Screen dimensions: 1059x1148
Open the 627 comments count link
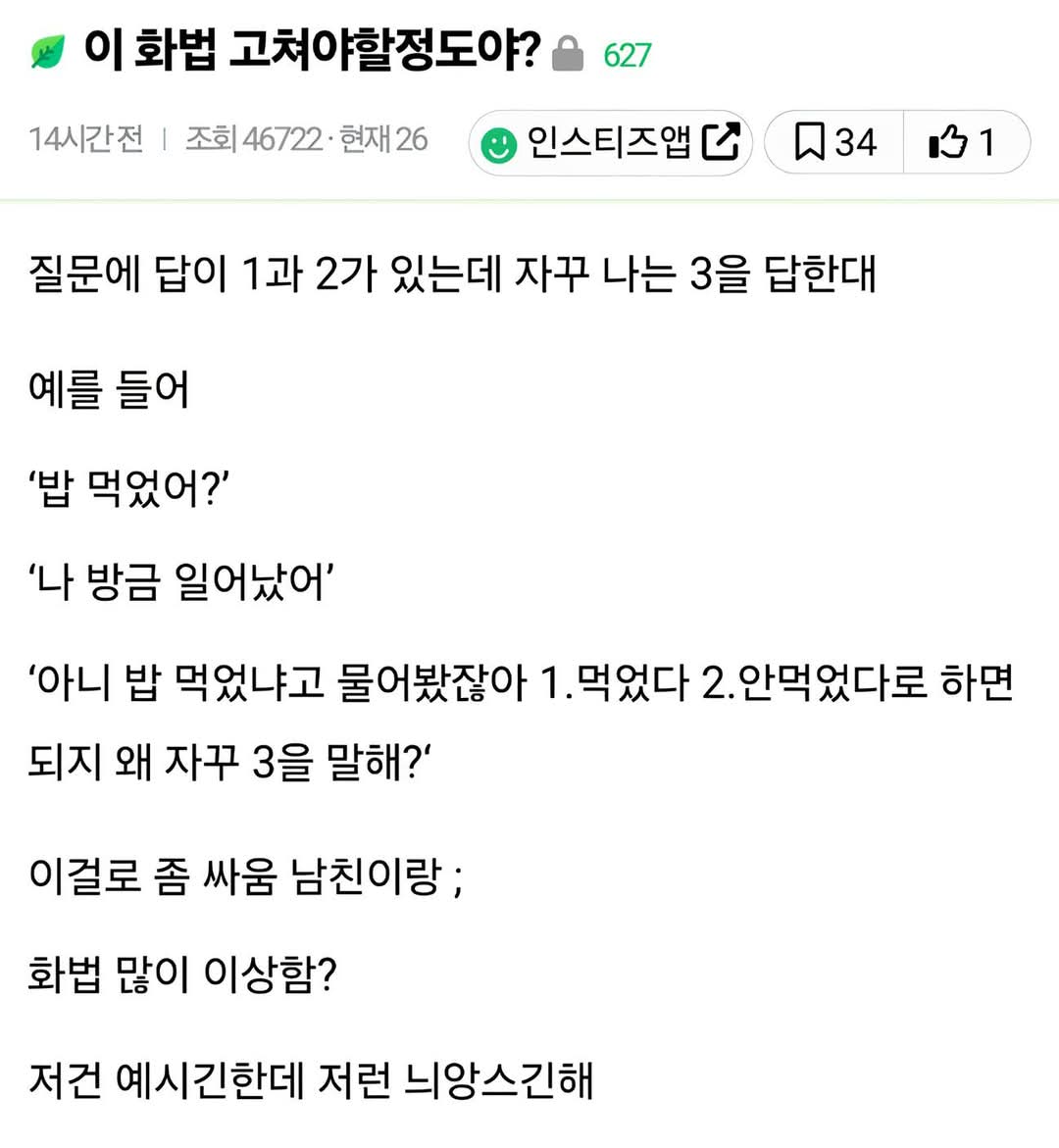(627, 55)
